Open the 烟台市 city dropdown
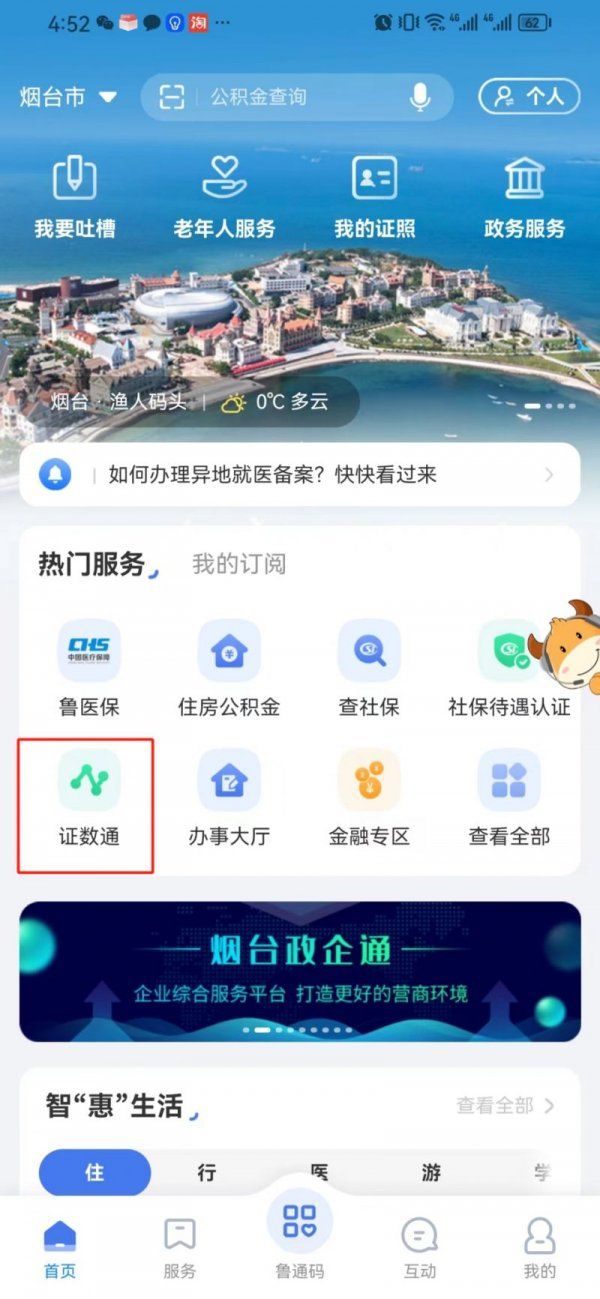Viewport: 600px width, 1299px height. point(68,97)
